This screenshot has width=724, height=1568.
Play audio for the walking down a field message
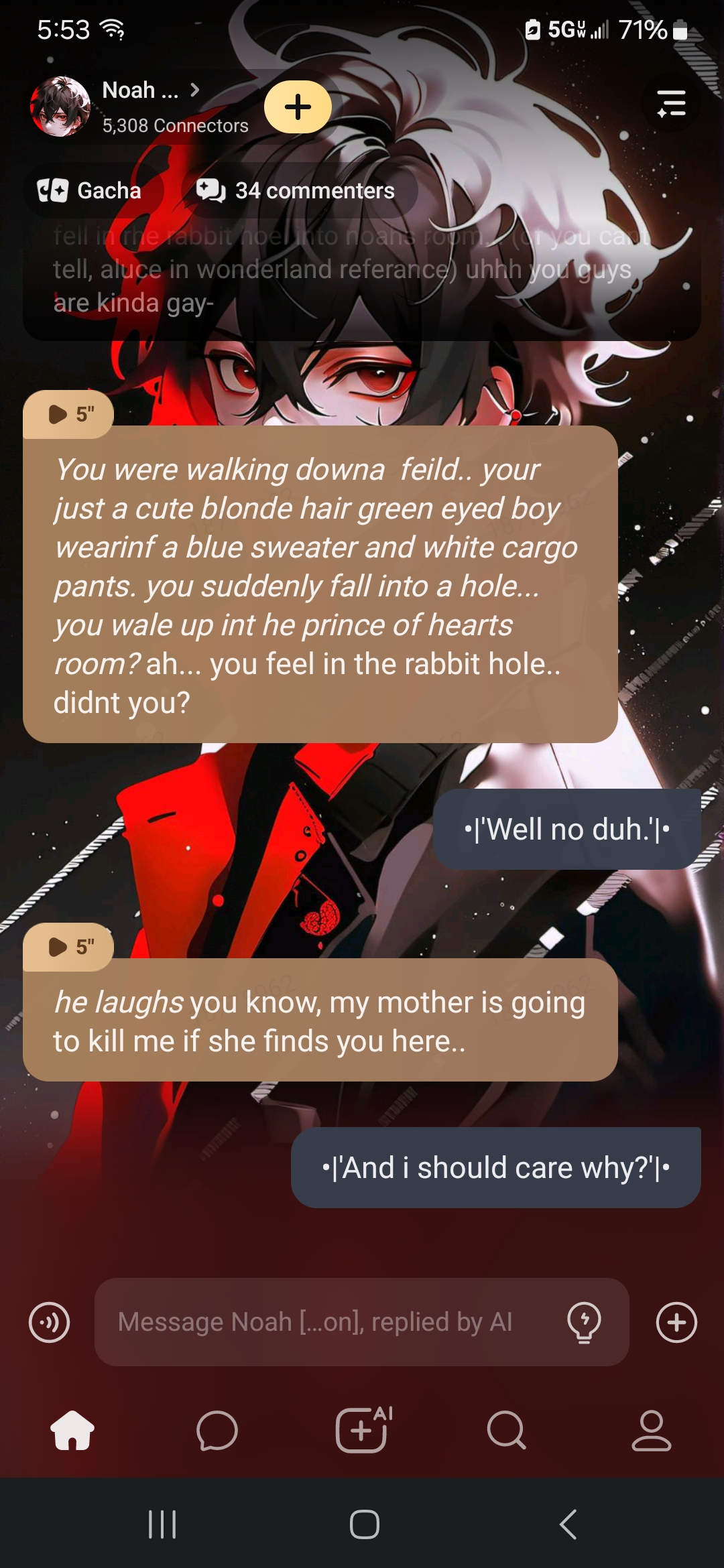pyautogui.click(x=68, y=414)
